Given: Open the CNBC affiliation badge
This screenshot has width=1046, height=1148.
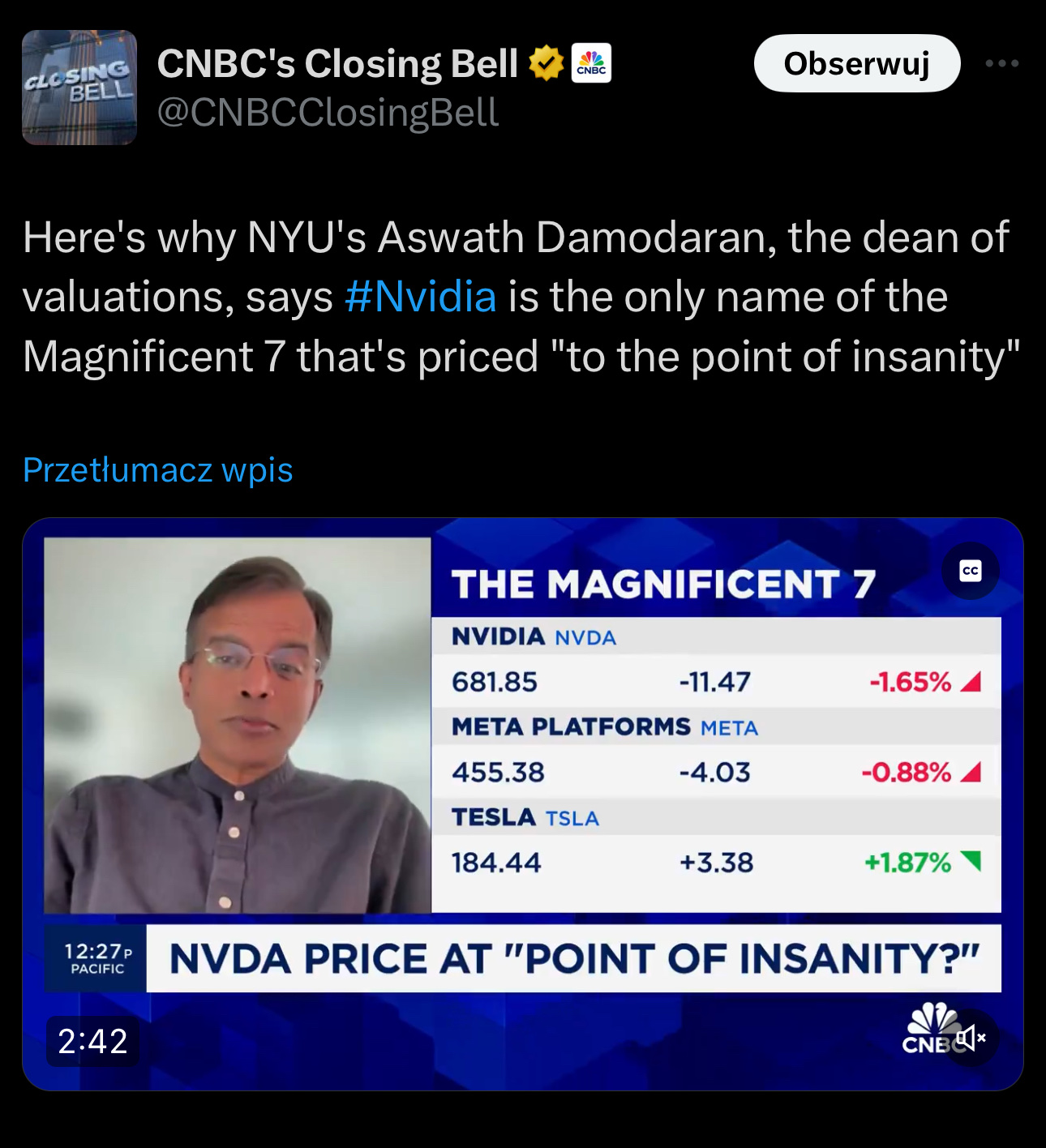Looking at the screenshot, I should click(x=591, y=63).
